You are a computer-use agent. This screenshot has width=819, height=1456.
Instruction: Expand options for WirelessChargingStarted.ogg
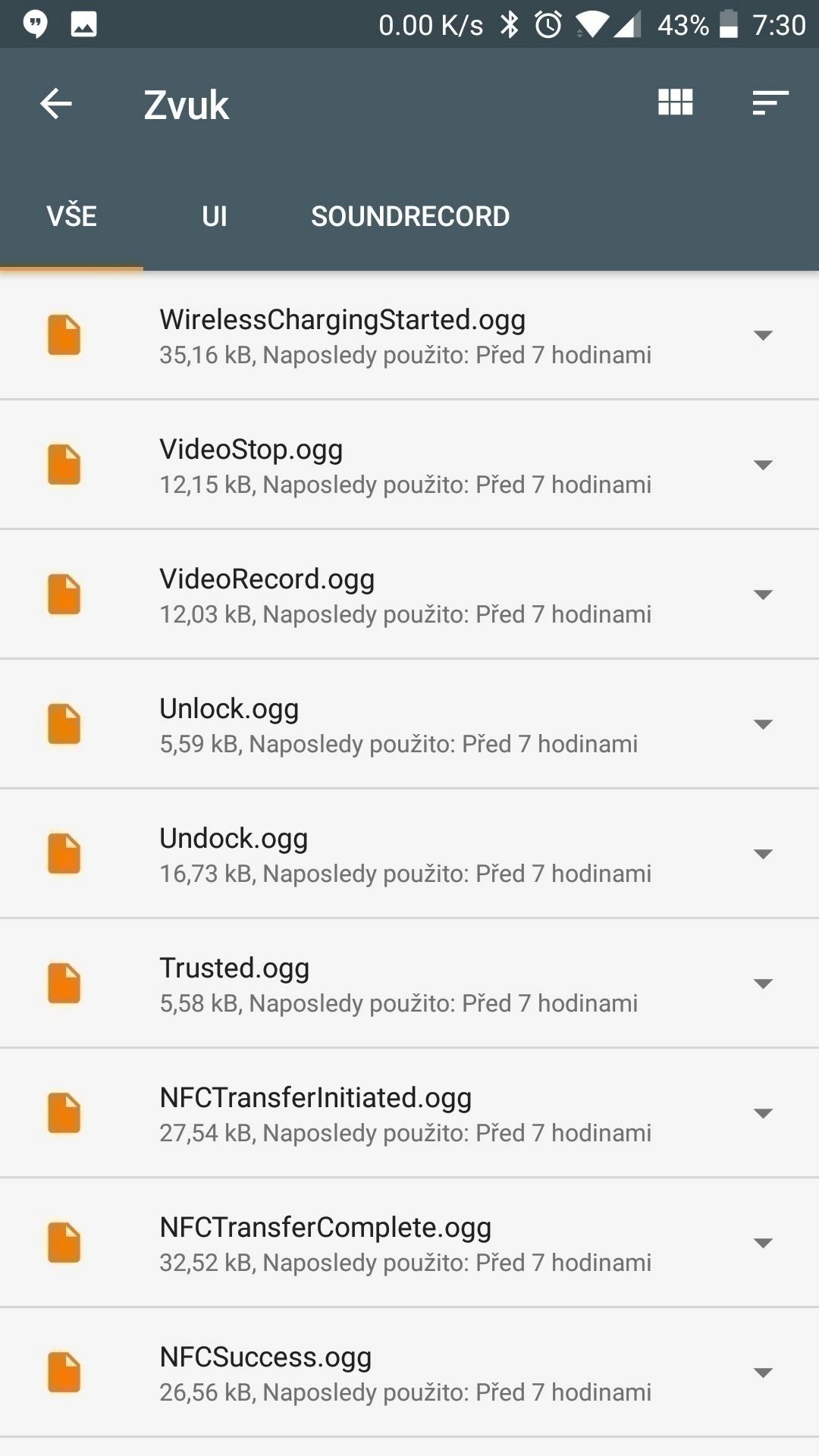coord(763,335)
